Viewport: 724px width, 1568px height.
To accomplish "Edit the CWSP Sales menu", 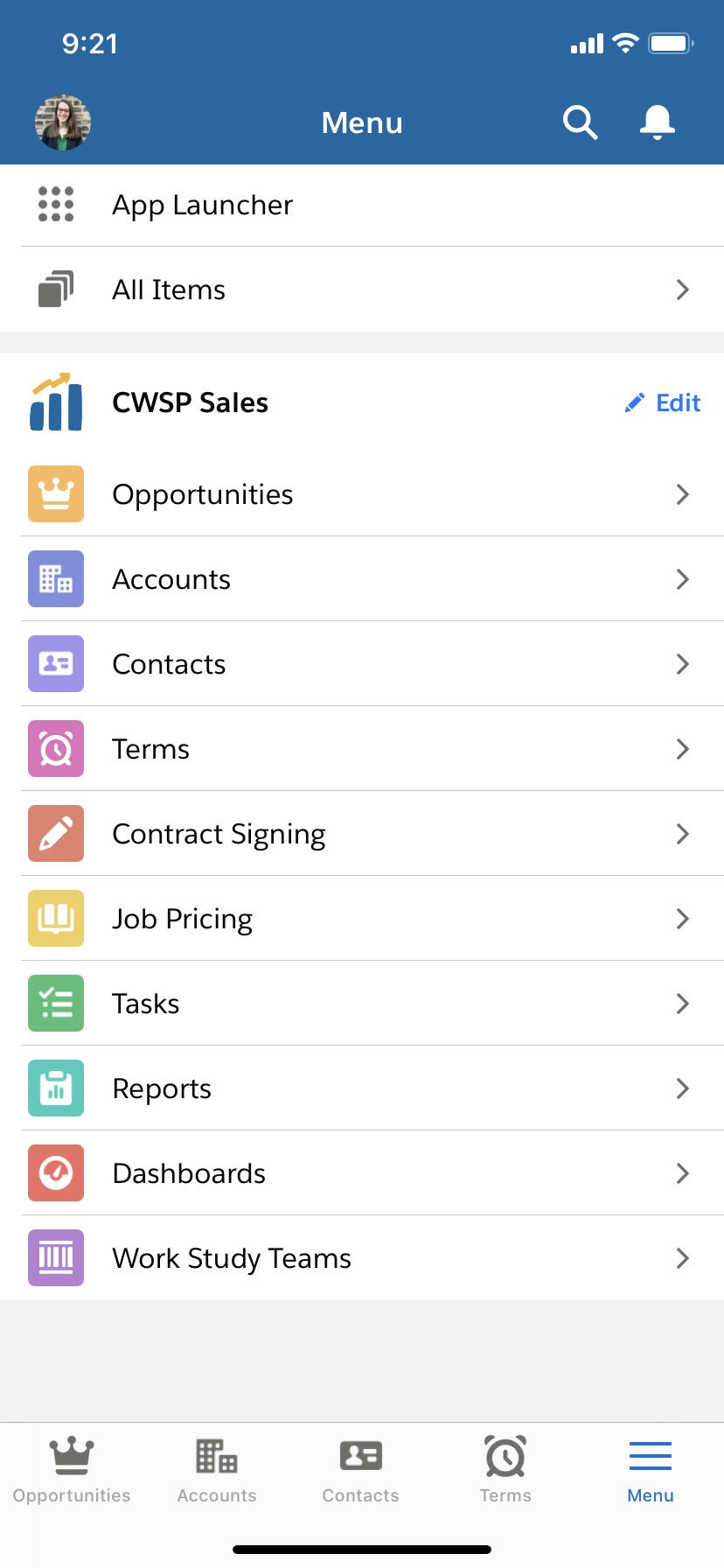I will [662, 402].
